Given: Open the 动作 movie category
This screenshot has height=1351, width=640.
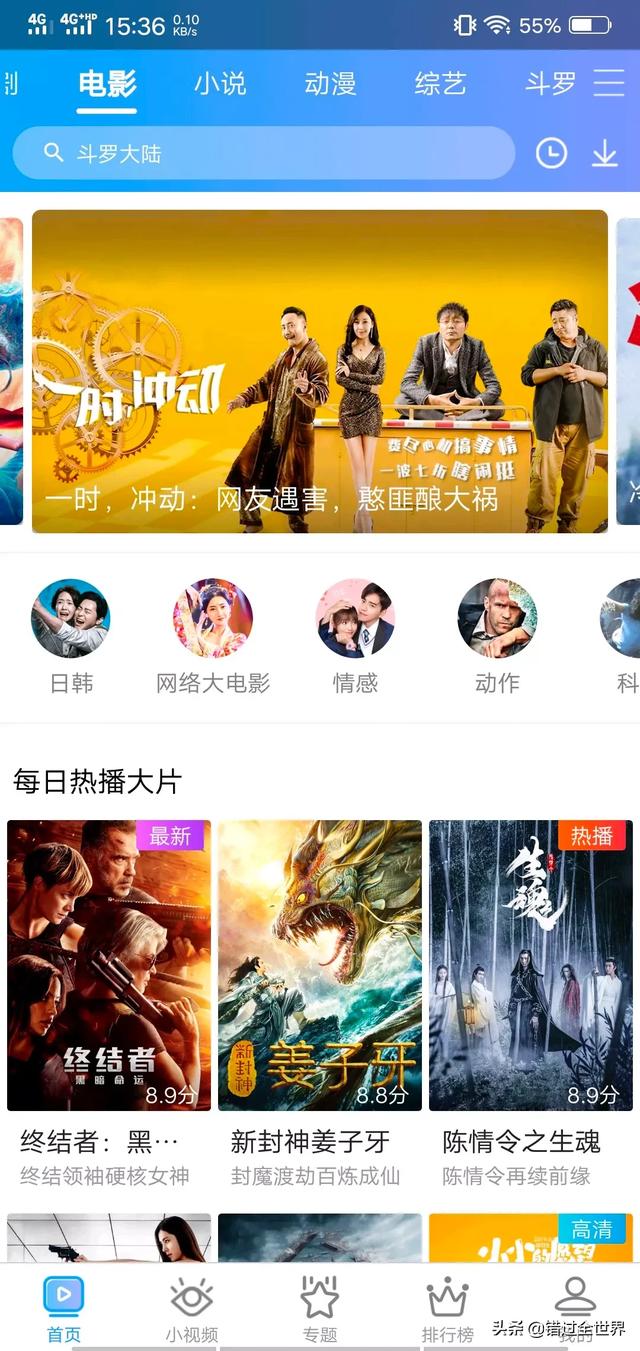Looking at the screenshot, I should tap(497, 636).
